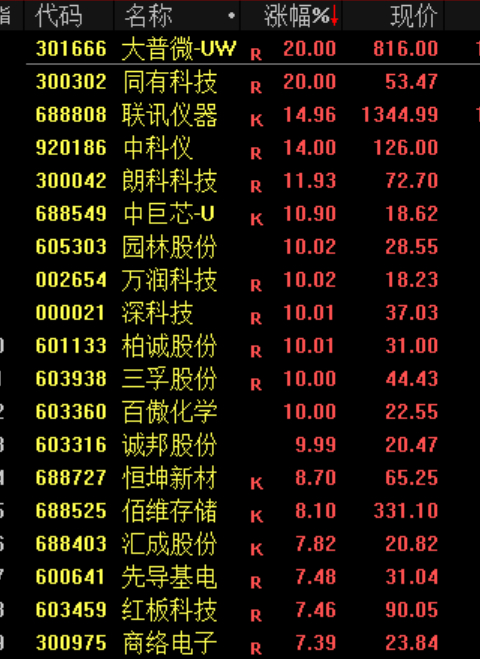
Task: Open 商络电子 at the list bottom
Action: coord(252,643)
